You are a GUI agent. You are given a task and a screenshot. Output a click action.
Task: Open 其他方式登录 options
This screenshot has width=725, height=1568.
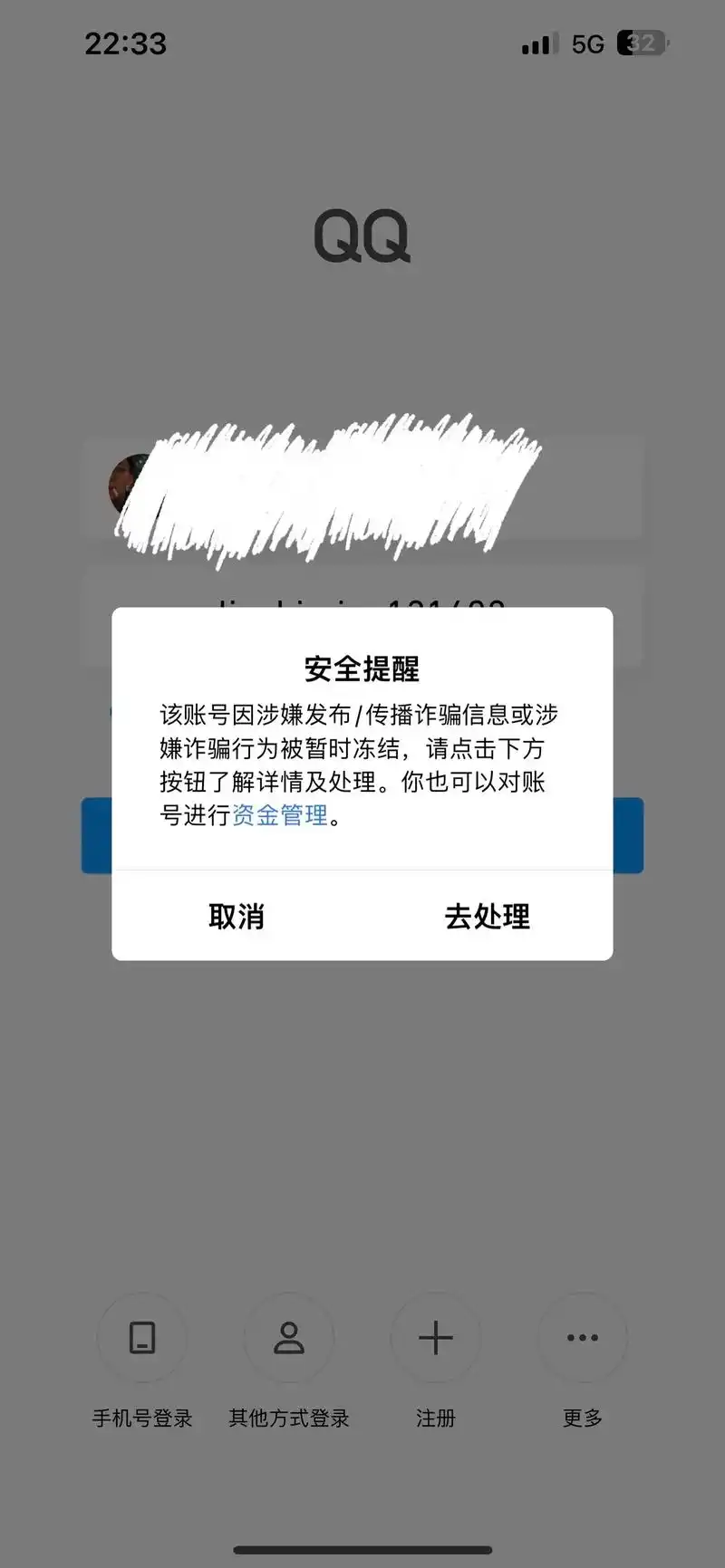pos(289,1338)
